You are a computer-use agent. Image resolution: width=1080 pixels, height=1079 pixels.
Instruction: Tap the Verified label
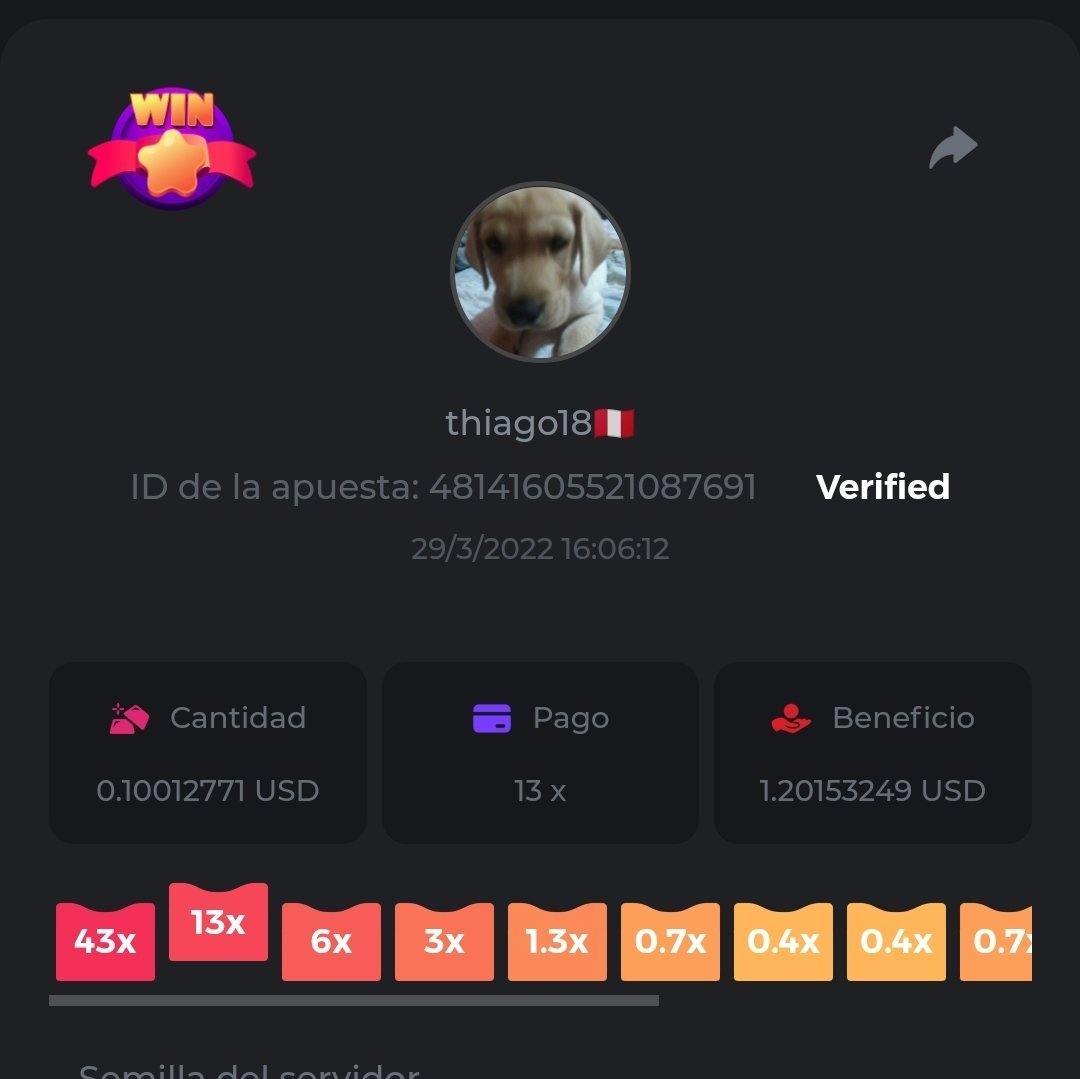(x=882, y=487)
